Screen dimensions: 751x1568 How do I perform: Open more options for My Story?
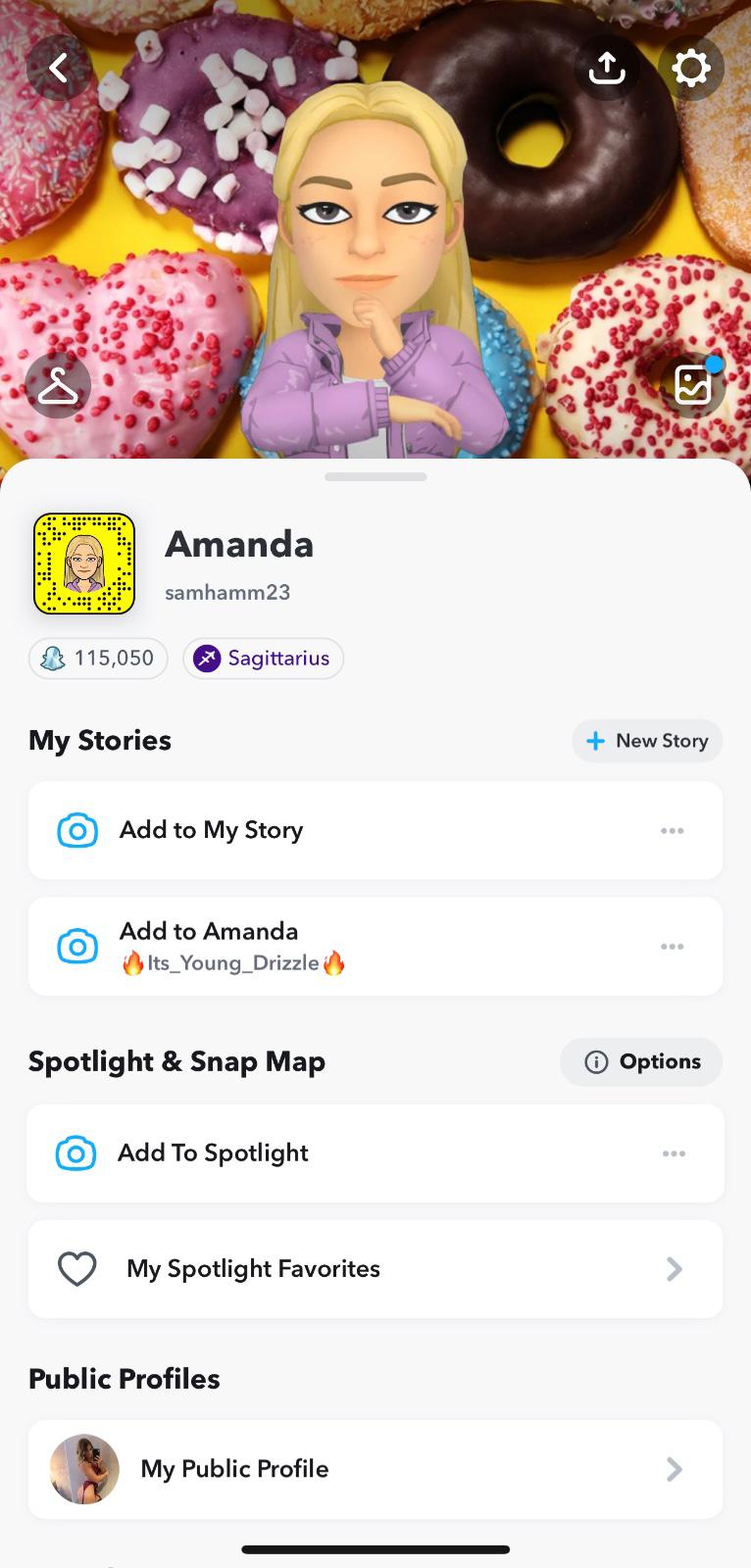point(673,830)
